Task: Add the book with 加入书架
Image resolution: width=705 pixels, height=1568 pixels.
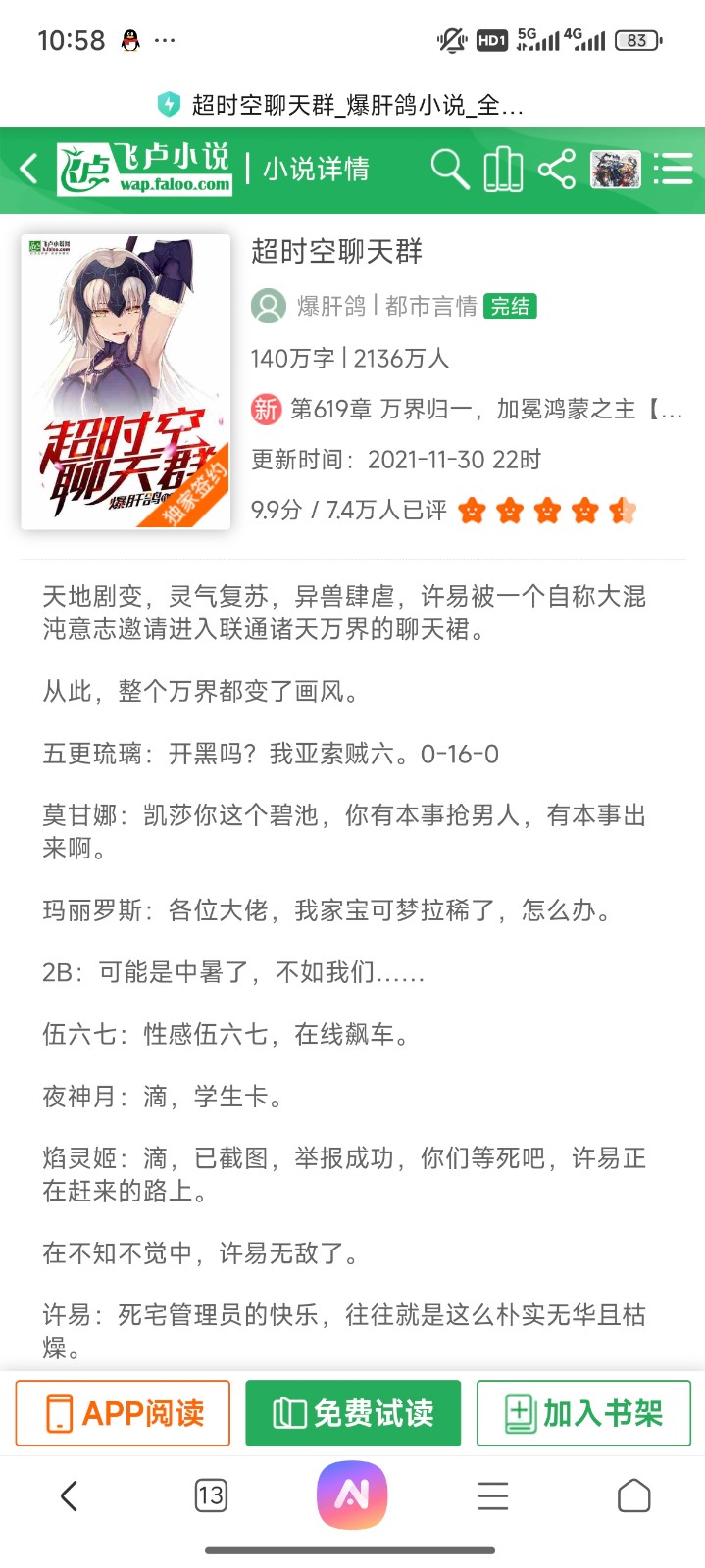Action: click(583, 1413)
